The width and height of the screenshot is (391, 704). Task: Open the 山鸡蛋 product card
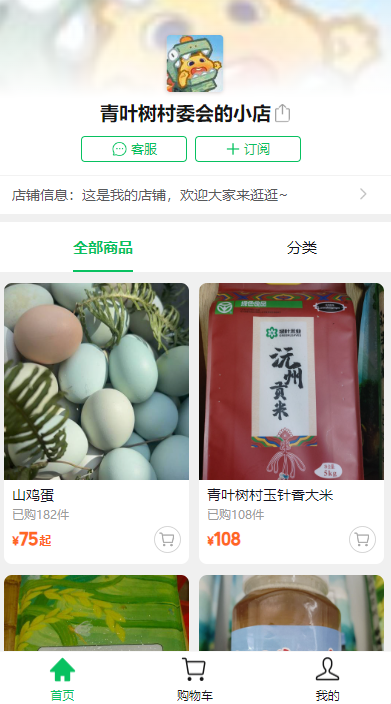point(97,423)
